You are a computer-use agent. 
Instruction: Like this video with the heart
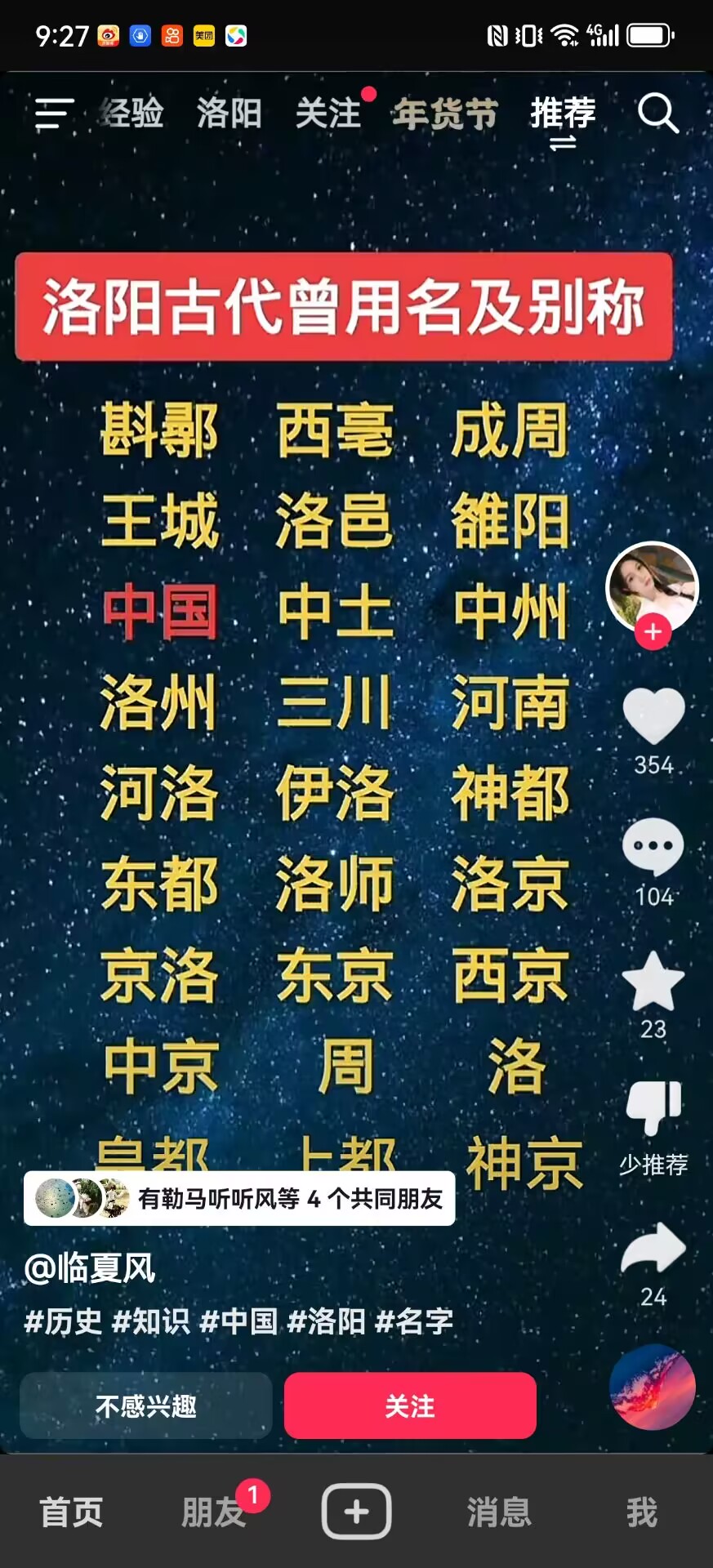coord(653,717)
